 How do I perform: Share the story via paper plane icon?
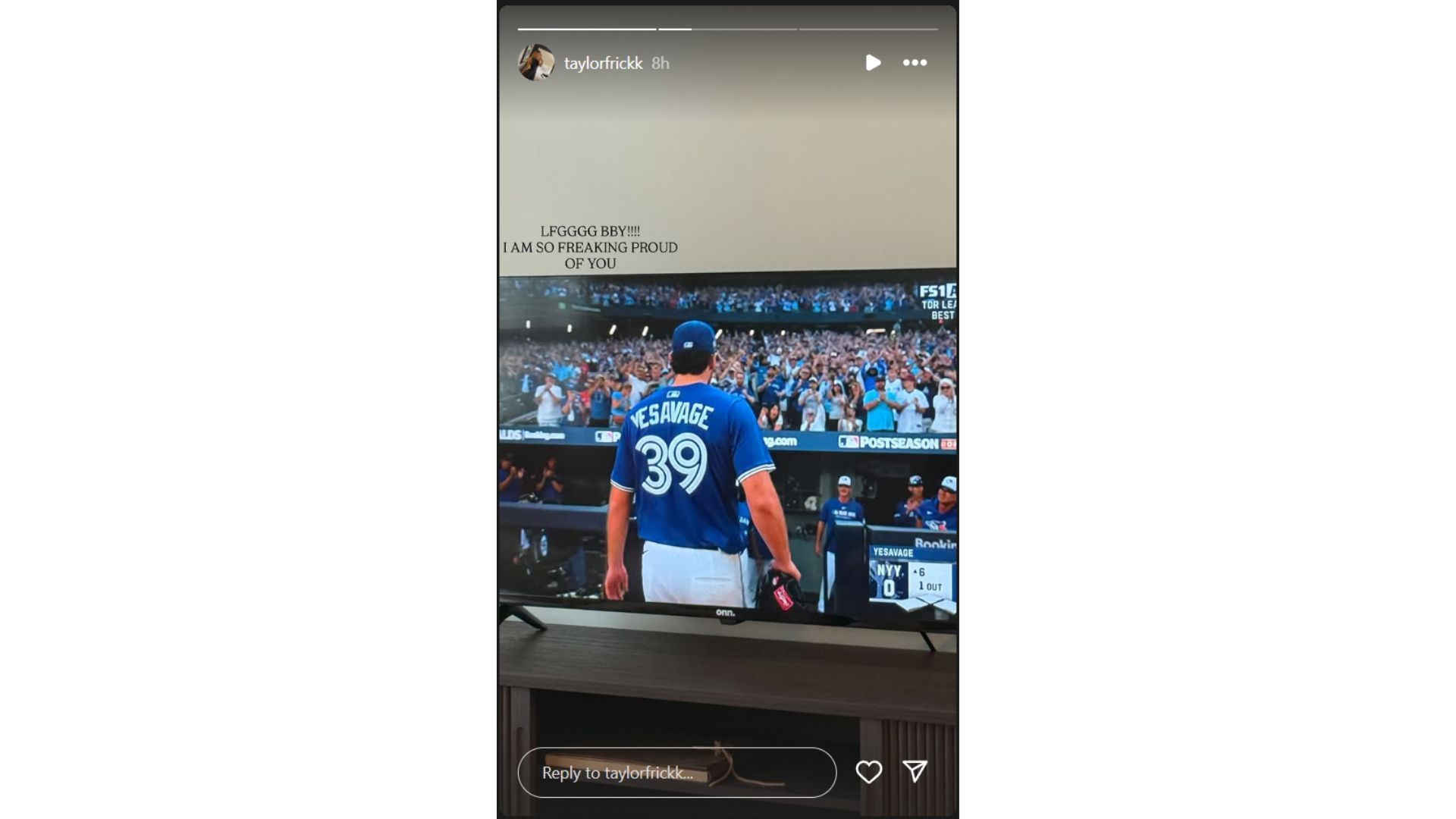pyautogui.click(x=915, y=772)
